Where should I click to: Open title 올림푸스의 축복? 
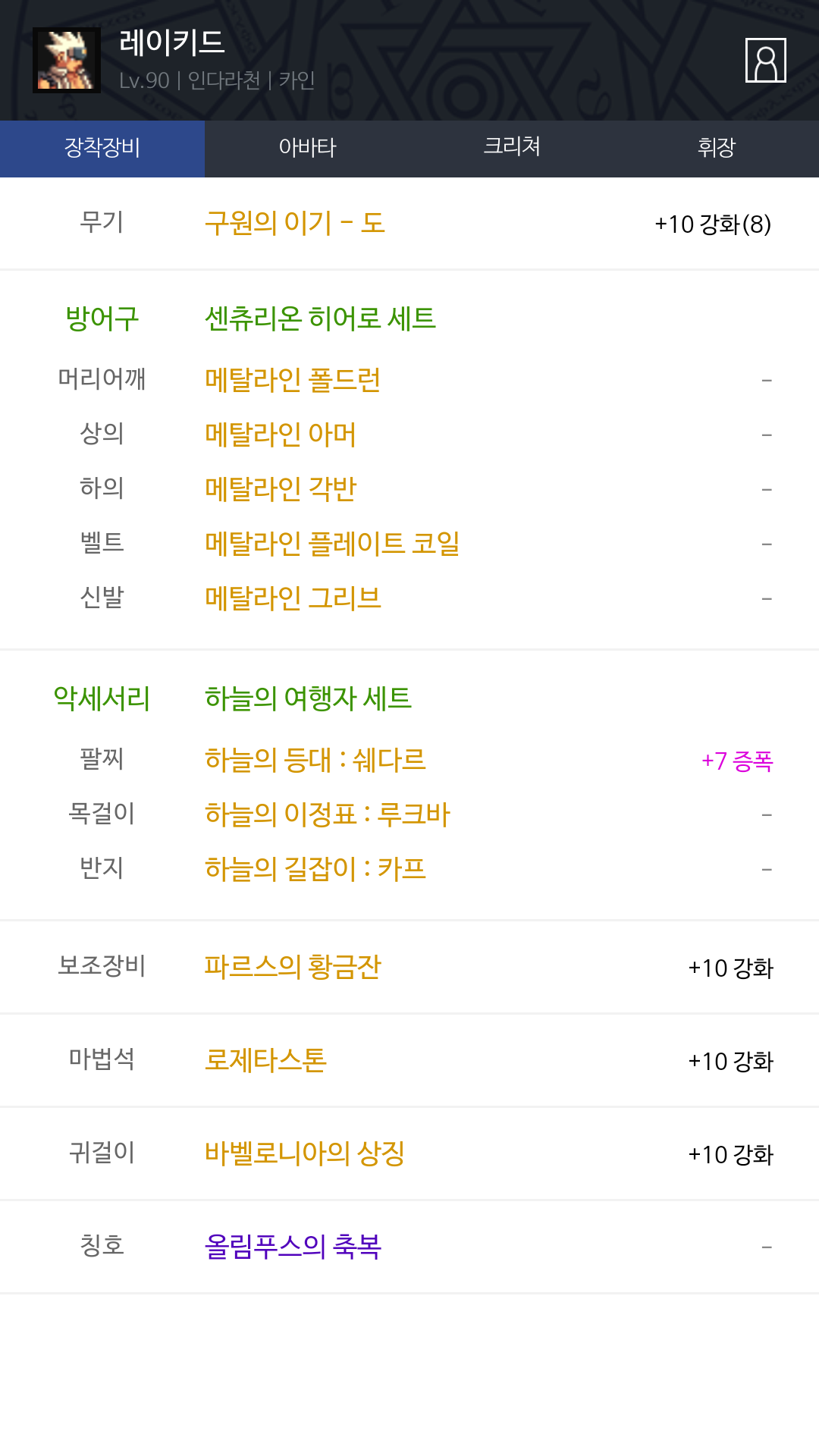[x=293, y=1247]
